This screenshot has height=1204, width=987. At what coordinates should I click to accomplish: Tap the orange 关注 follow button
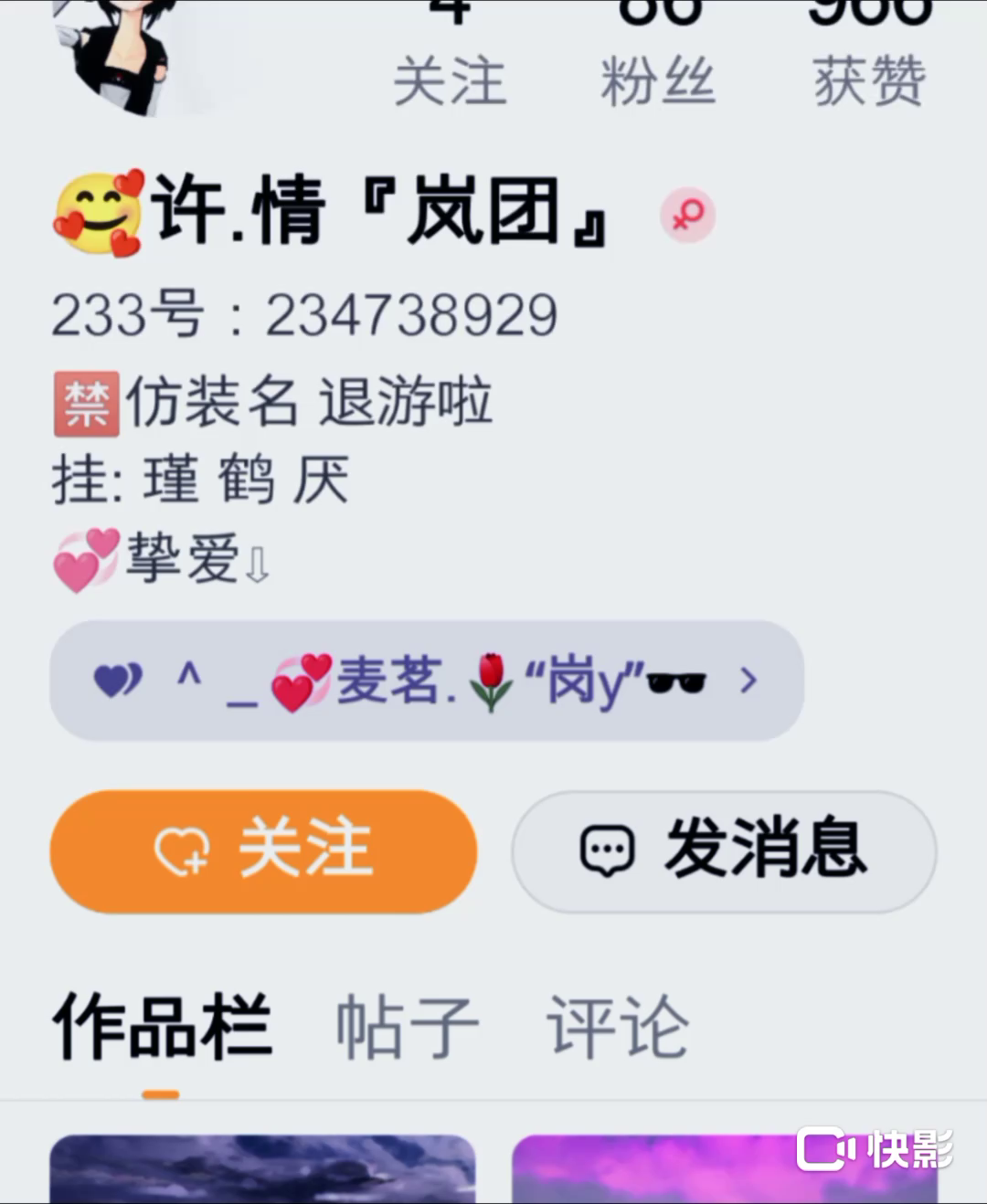[x=263, y=850]
